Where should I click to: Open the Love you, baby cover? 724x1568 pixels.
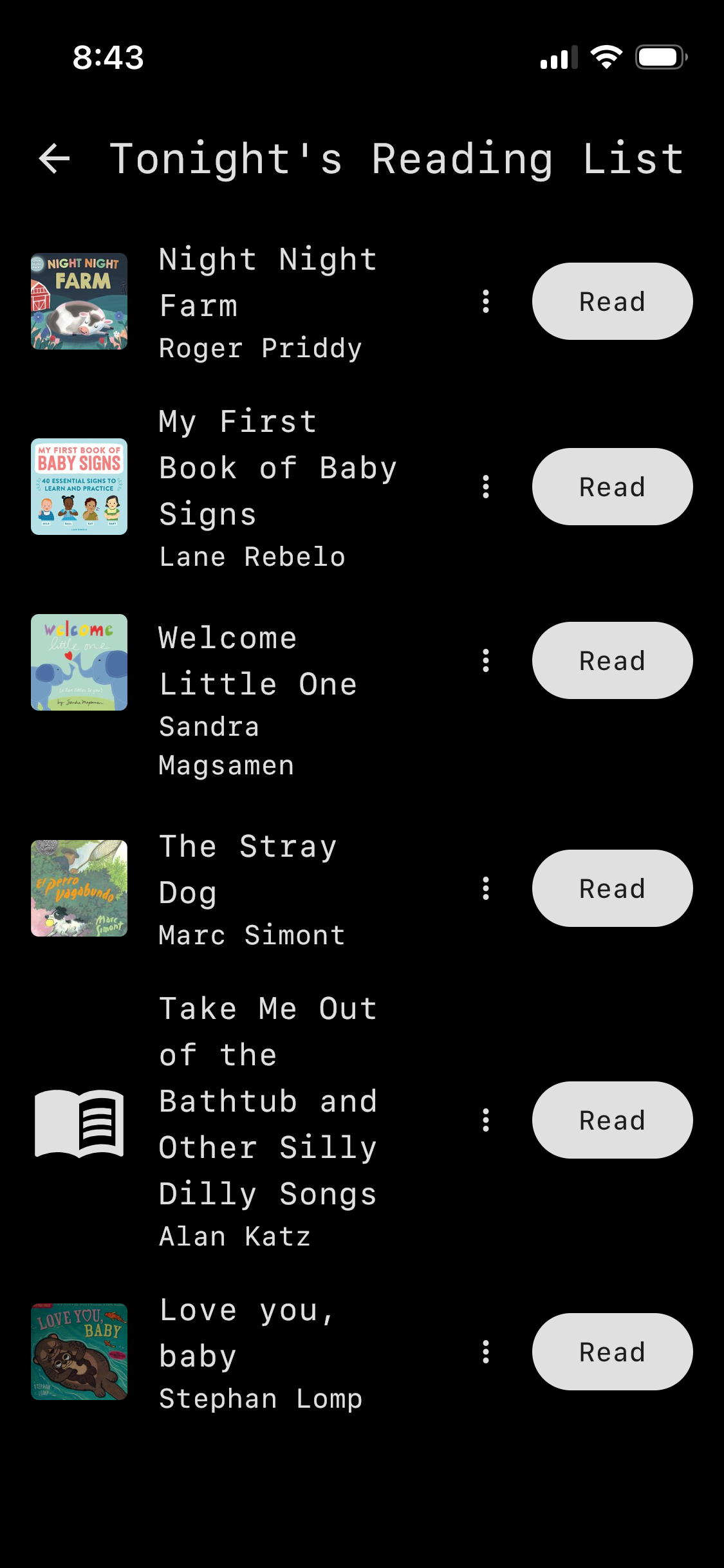[x=79, y=1352]
